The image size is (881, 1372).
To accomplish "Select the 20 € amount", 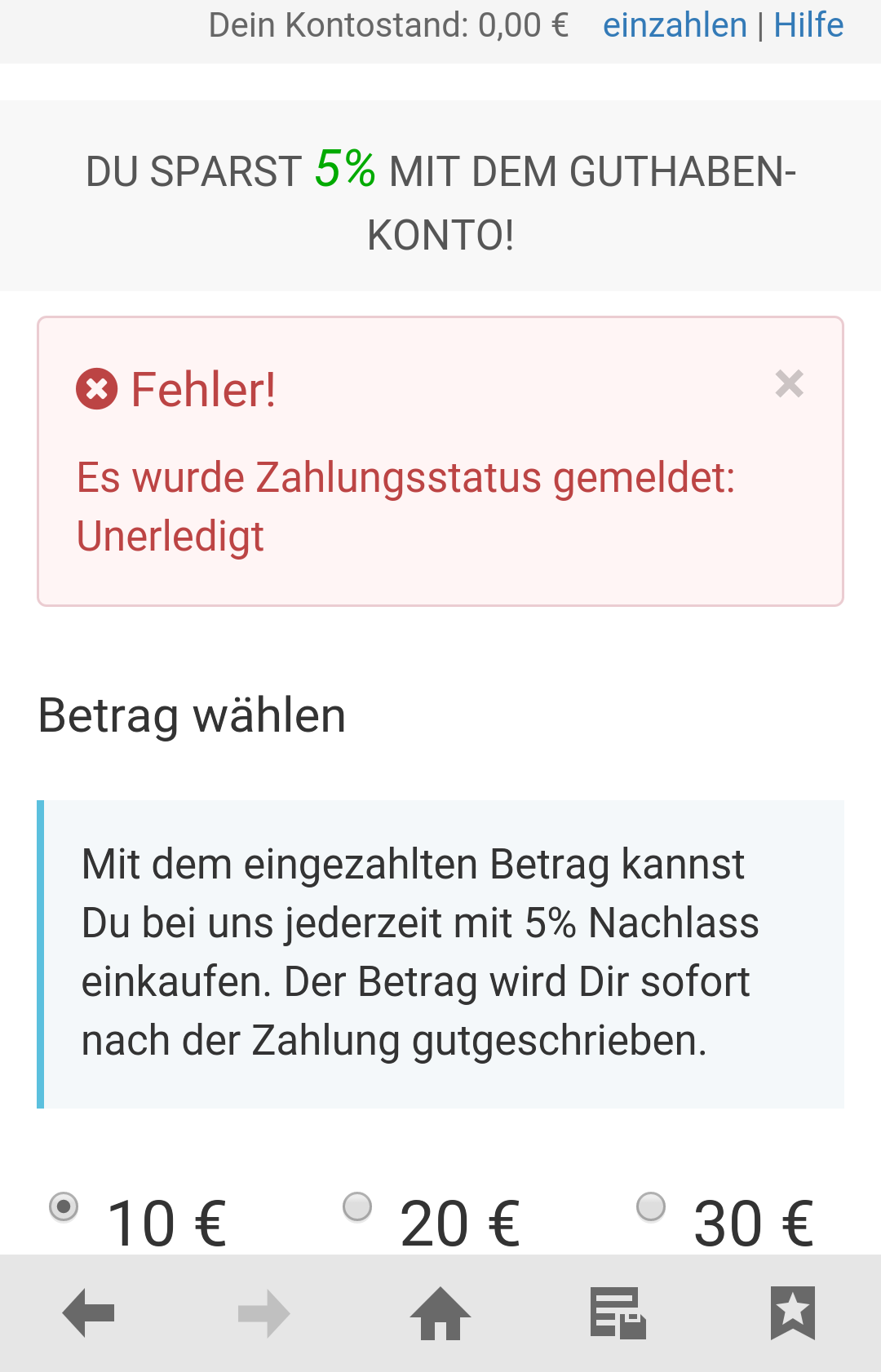I will coord(357,1206).
